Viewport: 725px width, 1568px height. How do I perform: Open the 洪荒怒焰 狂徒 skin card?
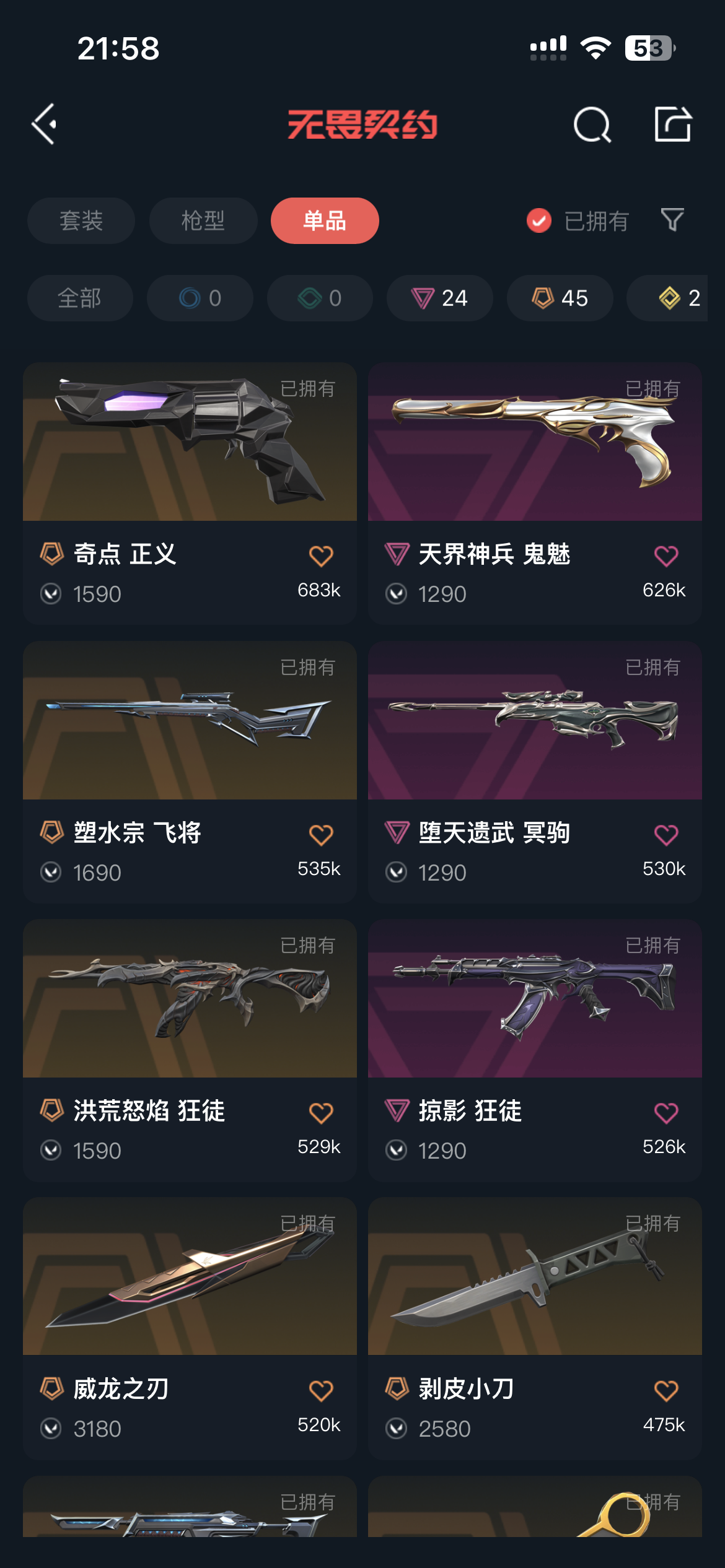[x=190, y=1050]
